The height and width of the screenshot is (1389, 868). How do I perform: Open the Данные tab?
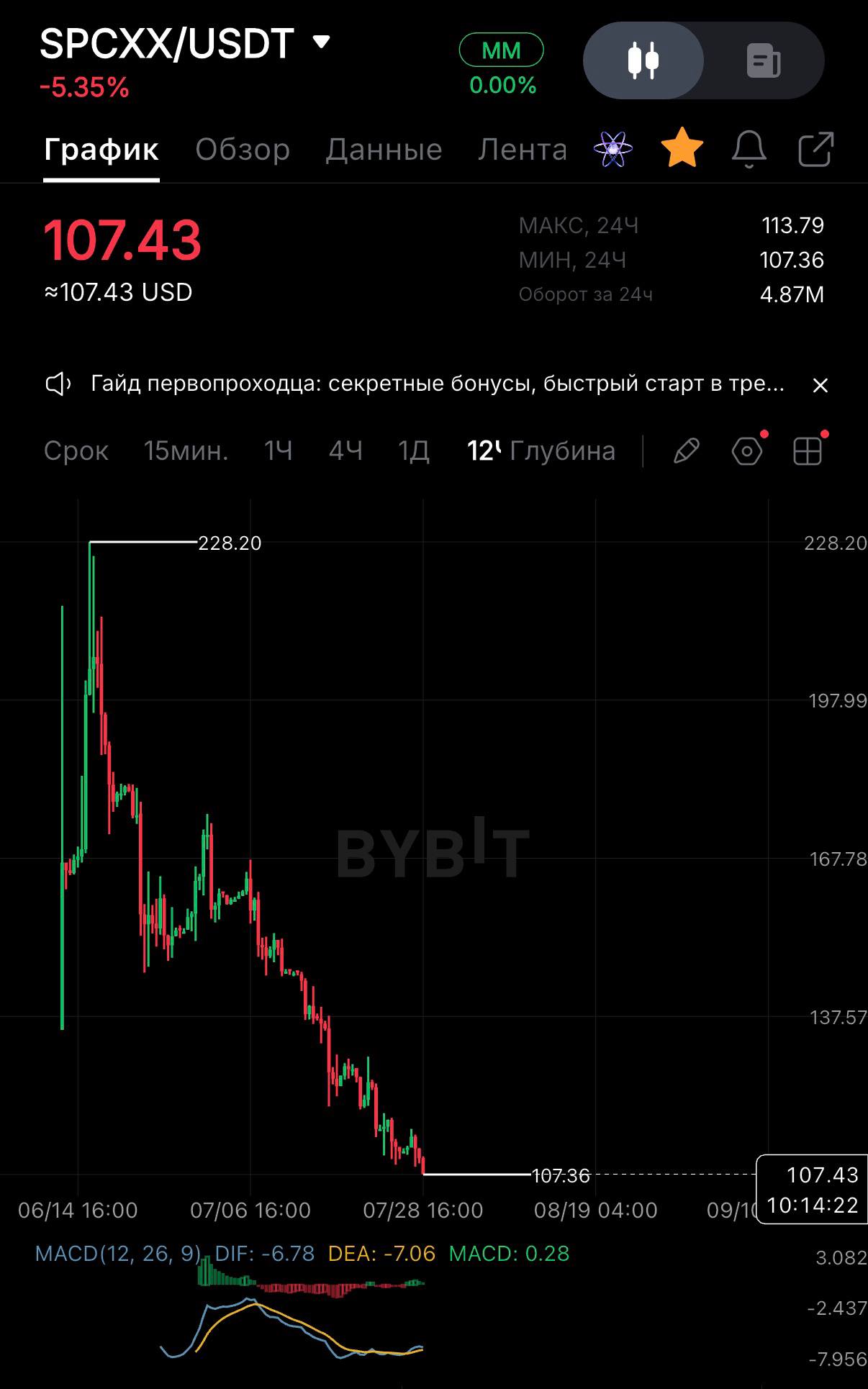click(384, 150)
